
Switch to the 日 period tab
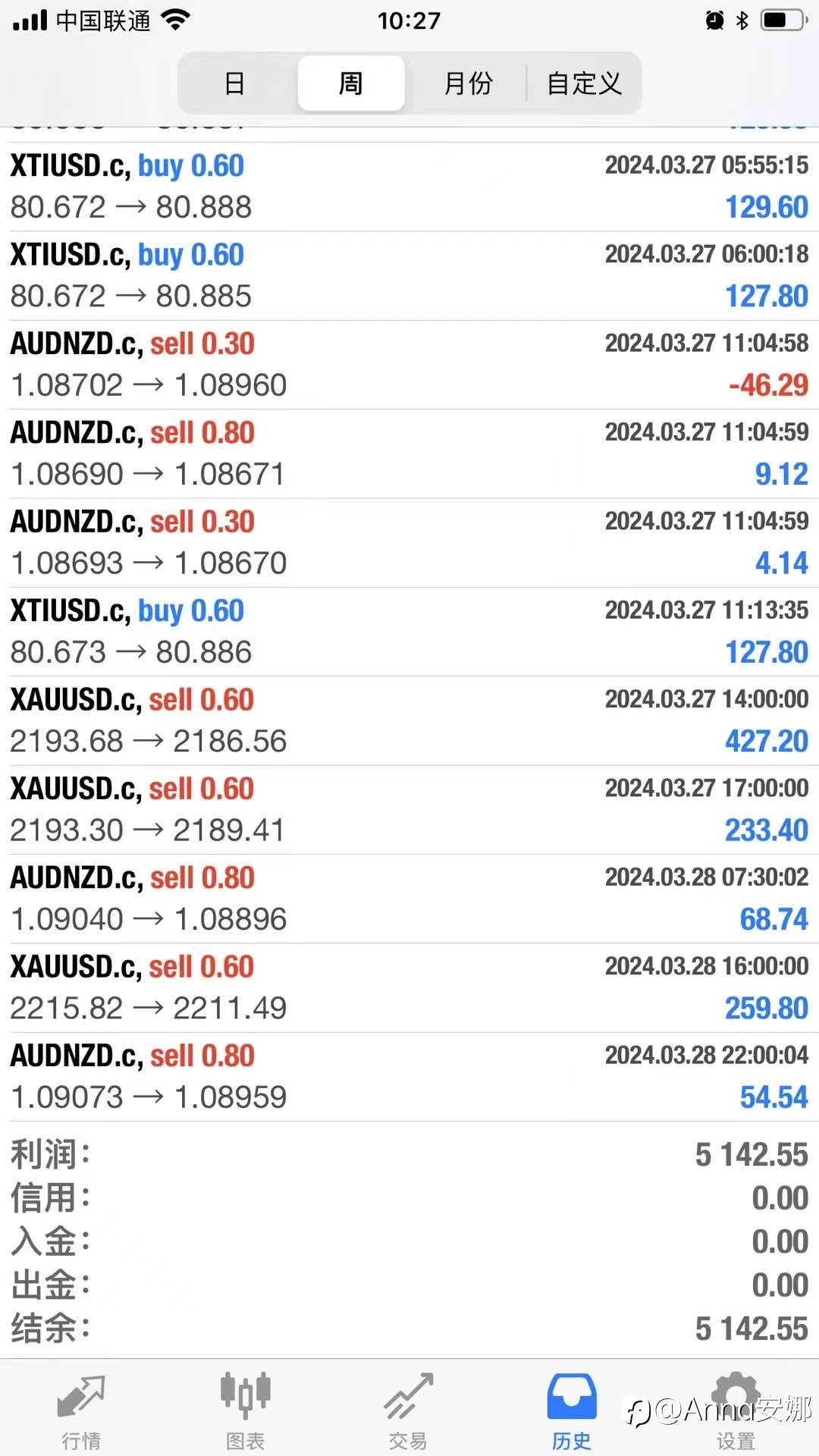235,83
